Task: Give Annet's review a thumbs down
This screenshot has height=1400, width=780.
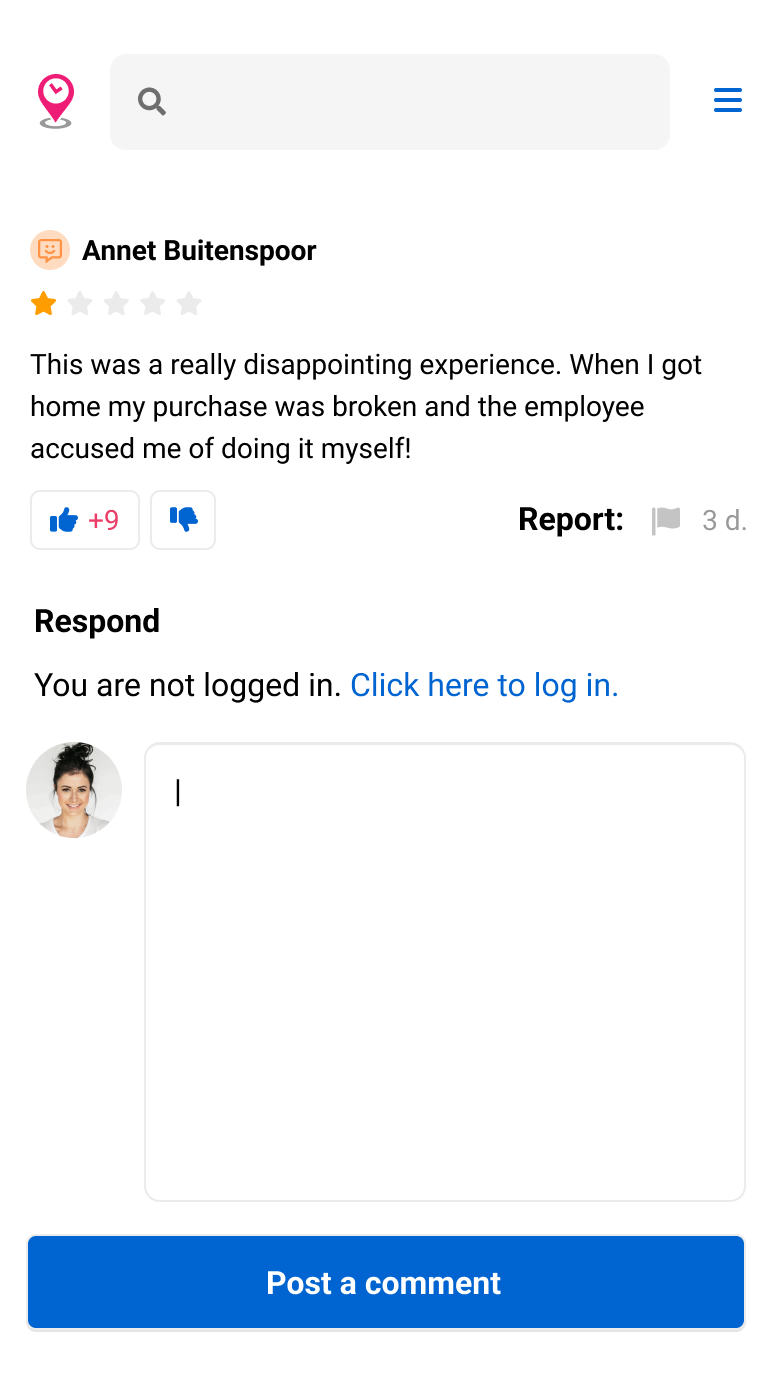Action: 183,520
